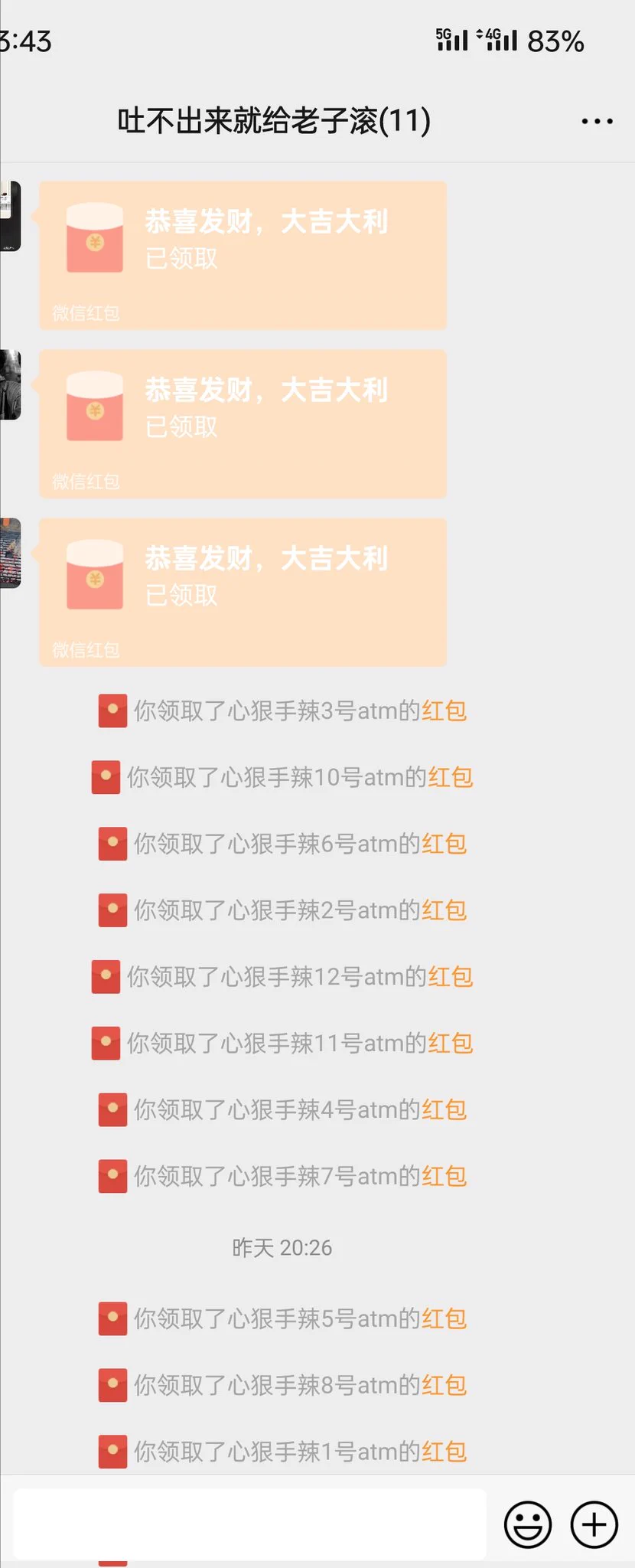Open the group chat overflow menu
Screen dimensions: 635x1568
pyautogui.click(x=597, y=121)
